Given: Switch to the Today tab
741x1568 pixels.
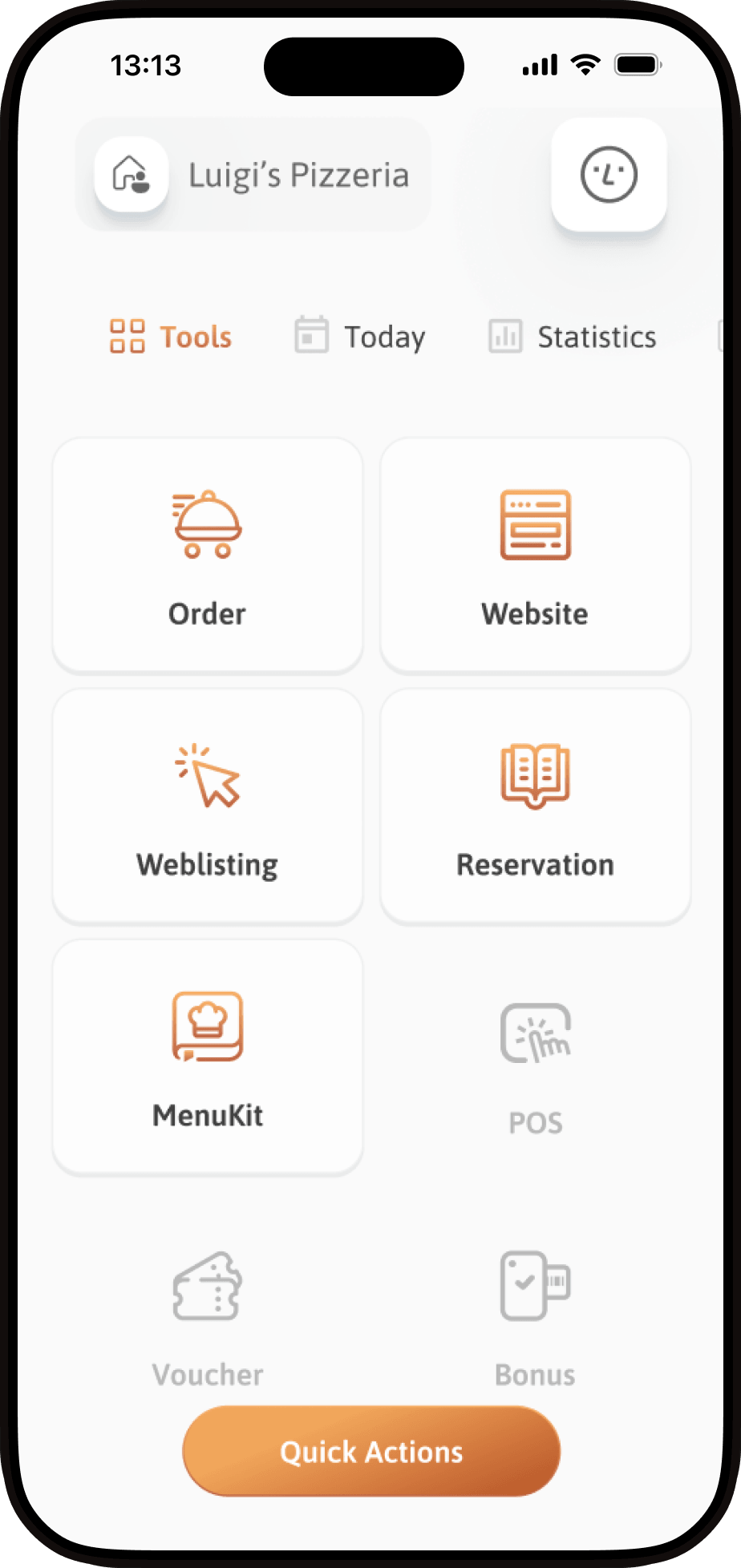Looking at the screenshot, I should [360, 337].
